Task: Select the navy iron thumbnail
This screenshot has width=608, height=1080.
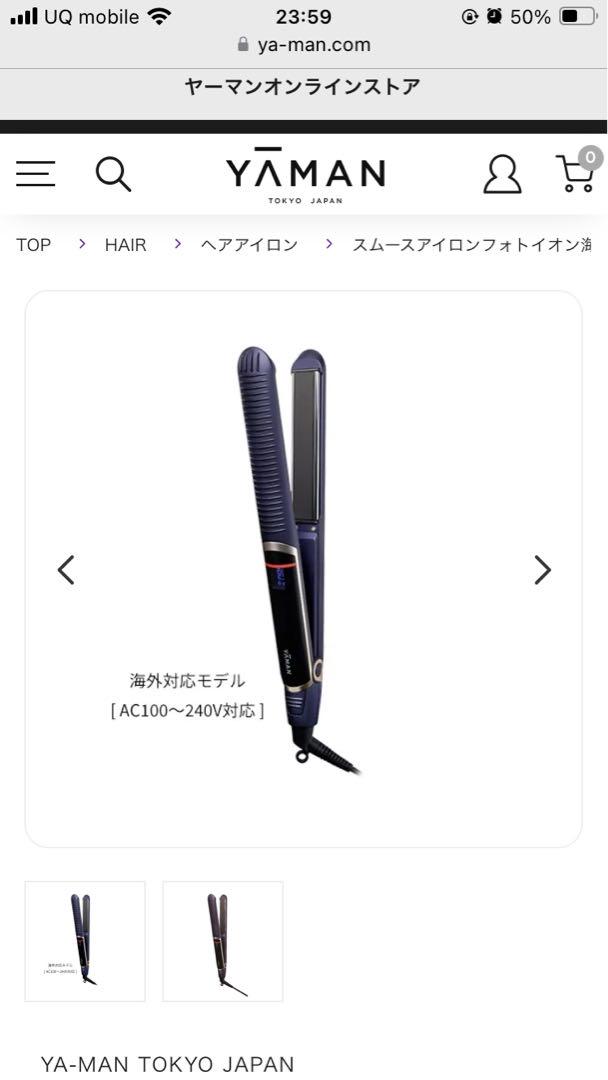Action: pos(85,941)
